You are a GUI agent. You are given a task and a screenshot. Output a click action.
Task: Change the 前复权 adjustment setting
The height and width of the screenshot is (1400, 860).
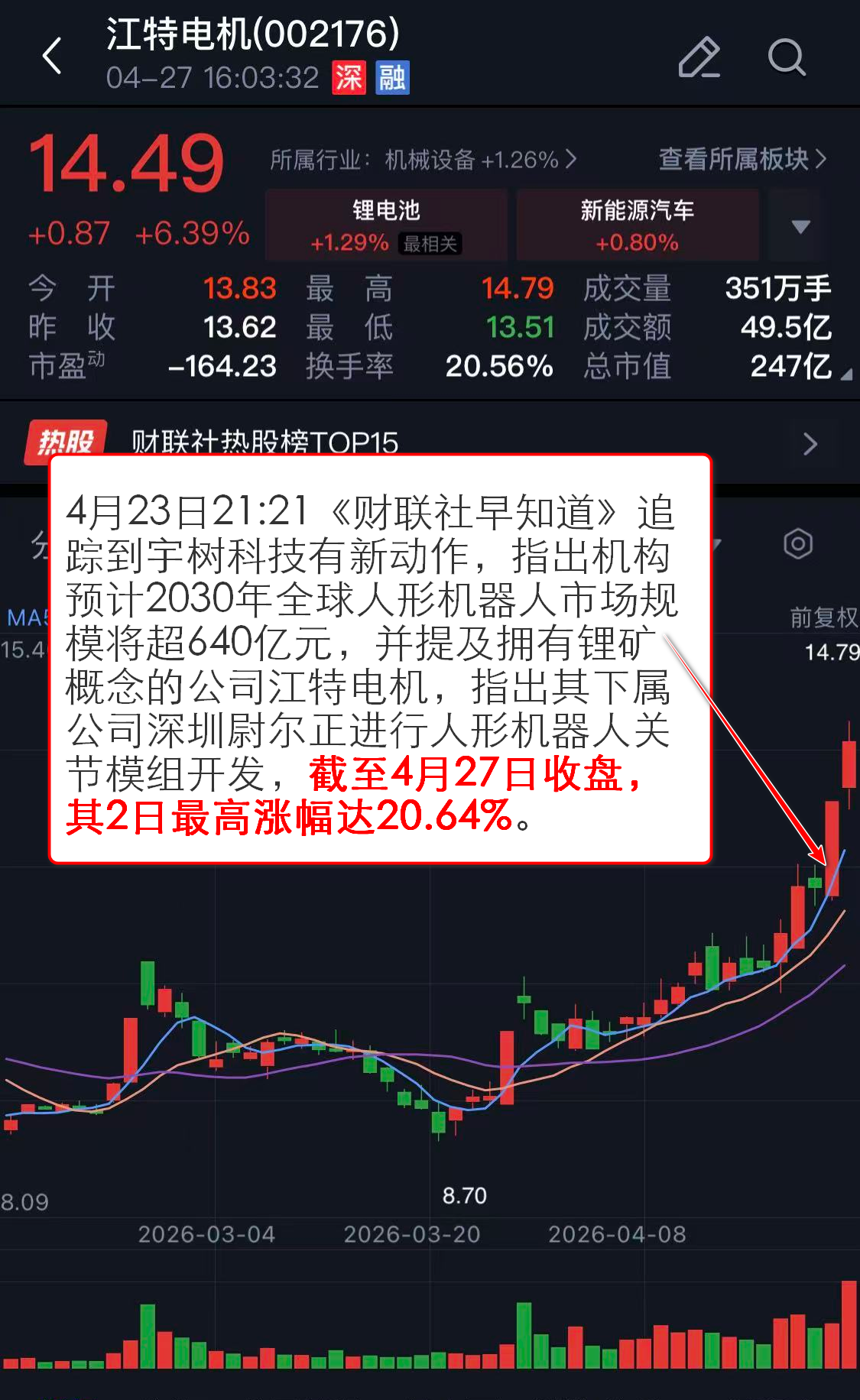click(x=823, y=617)
